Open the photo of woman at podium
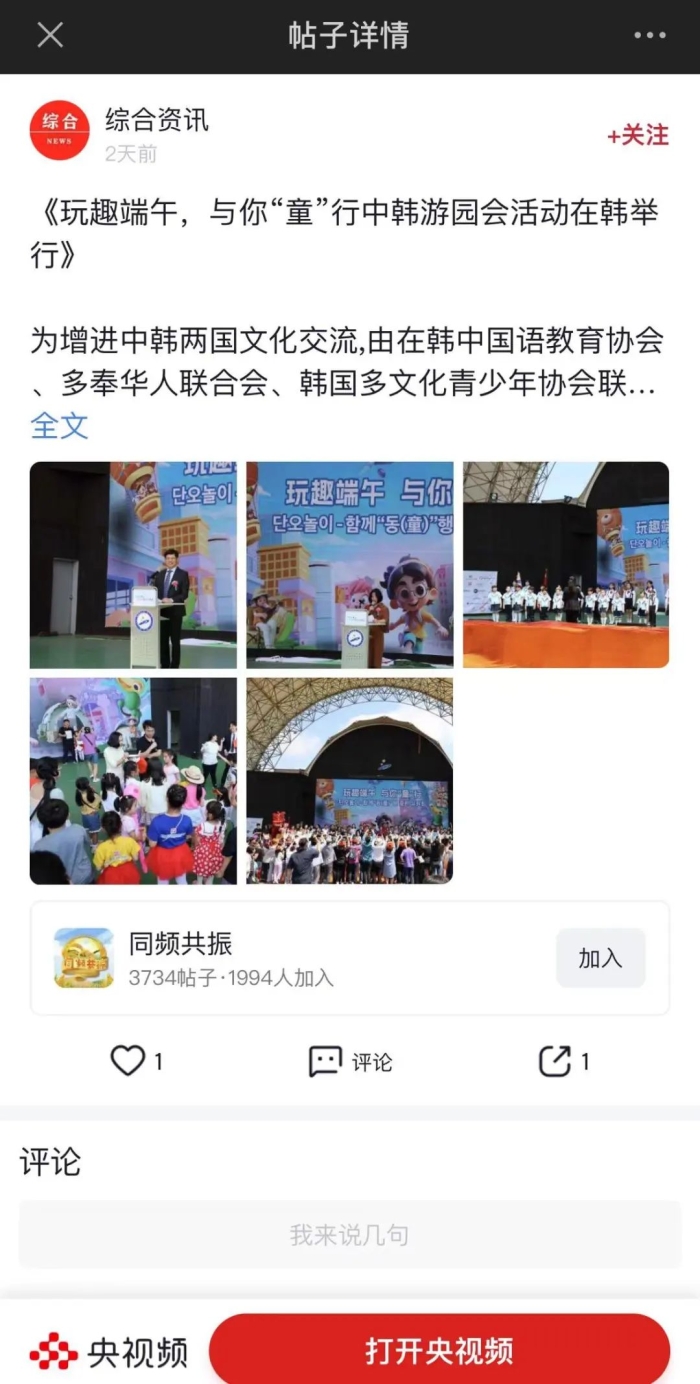The image size is (700, 1384). [350, 565]
